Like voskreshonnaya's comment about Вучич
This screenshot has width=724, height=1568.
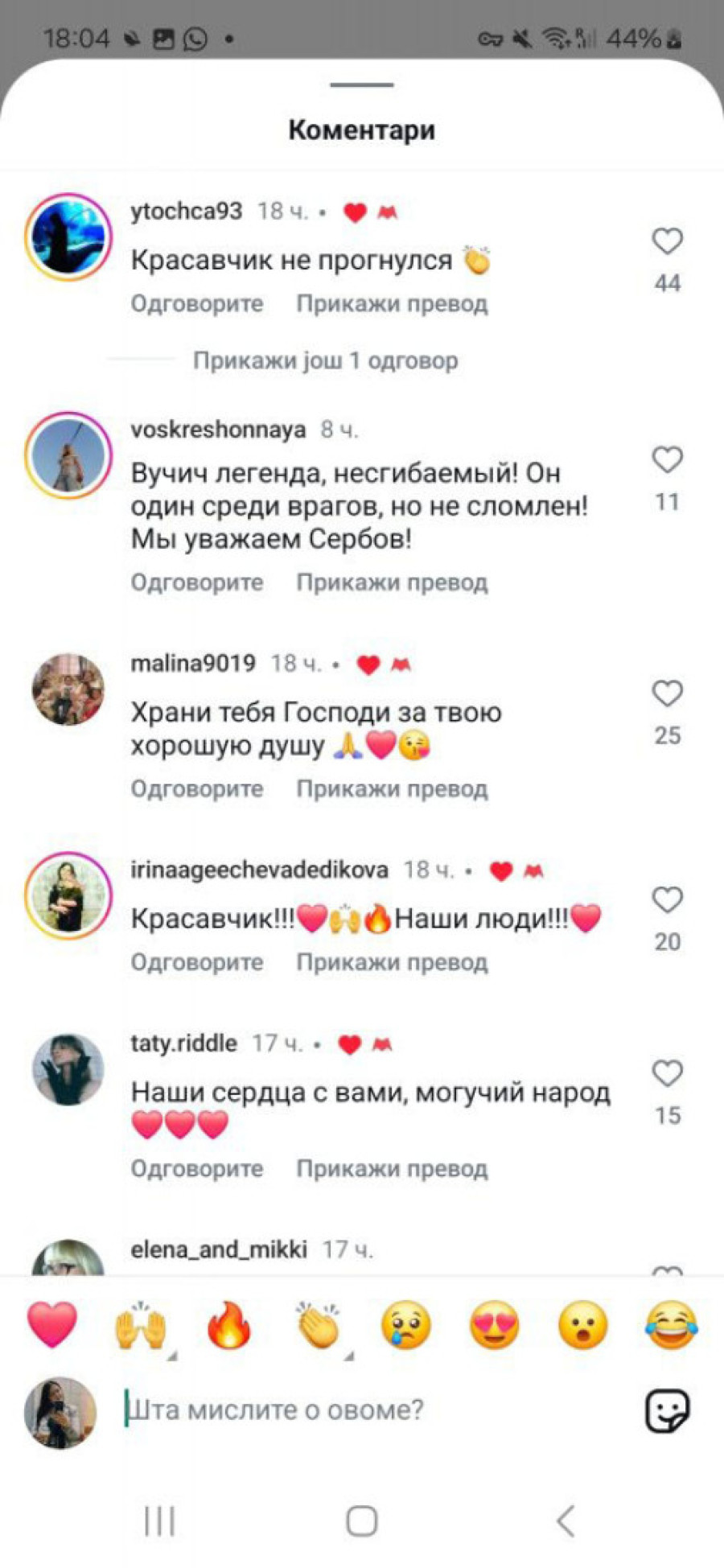tap(667, 460)
